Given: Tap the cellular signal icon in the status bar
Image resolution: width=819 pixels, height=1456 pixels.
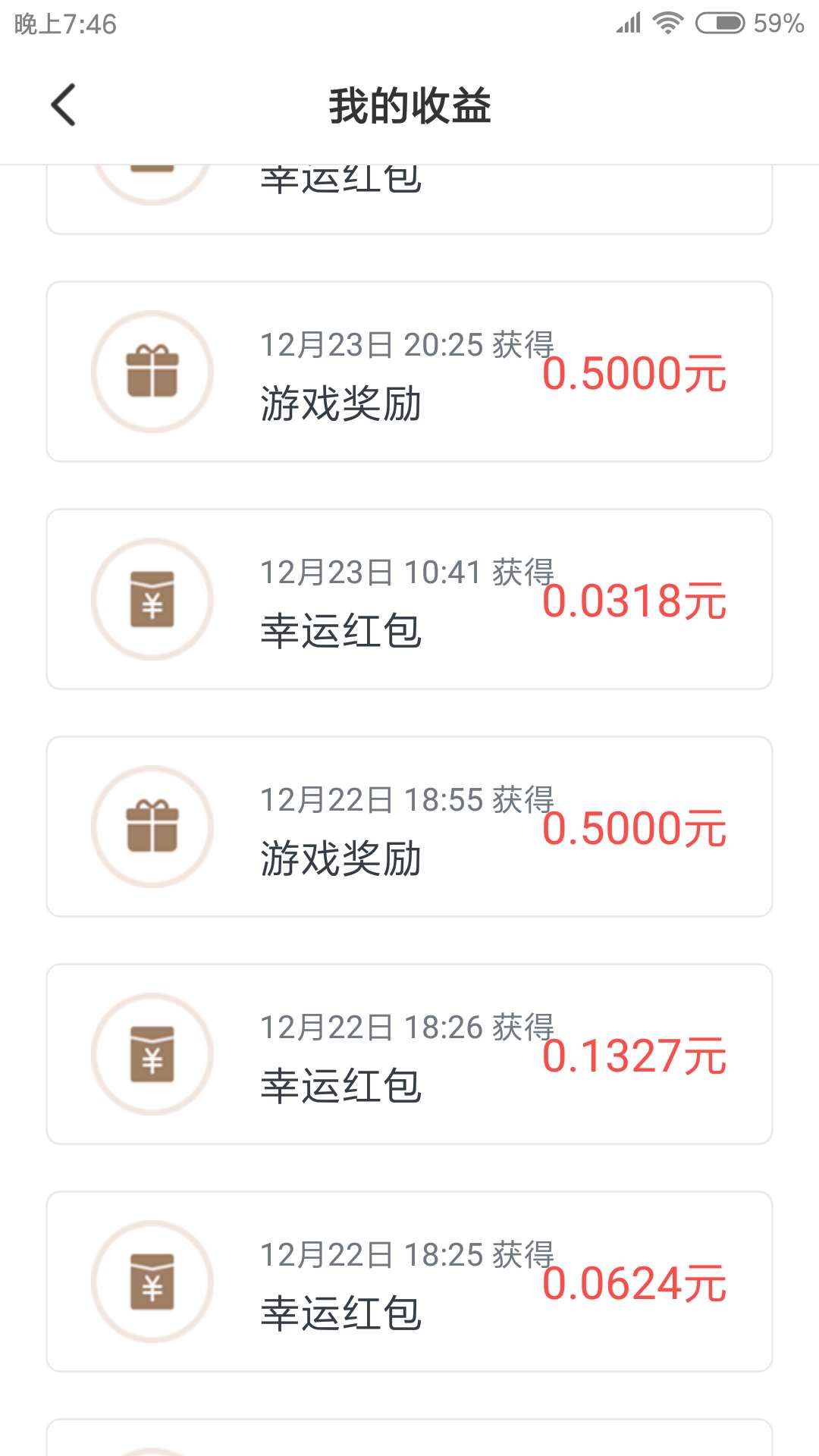Looking at the screenshot, I should click(x=629, y=21).
